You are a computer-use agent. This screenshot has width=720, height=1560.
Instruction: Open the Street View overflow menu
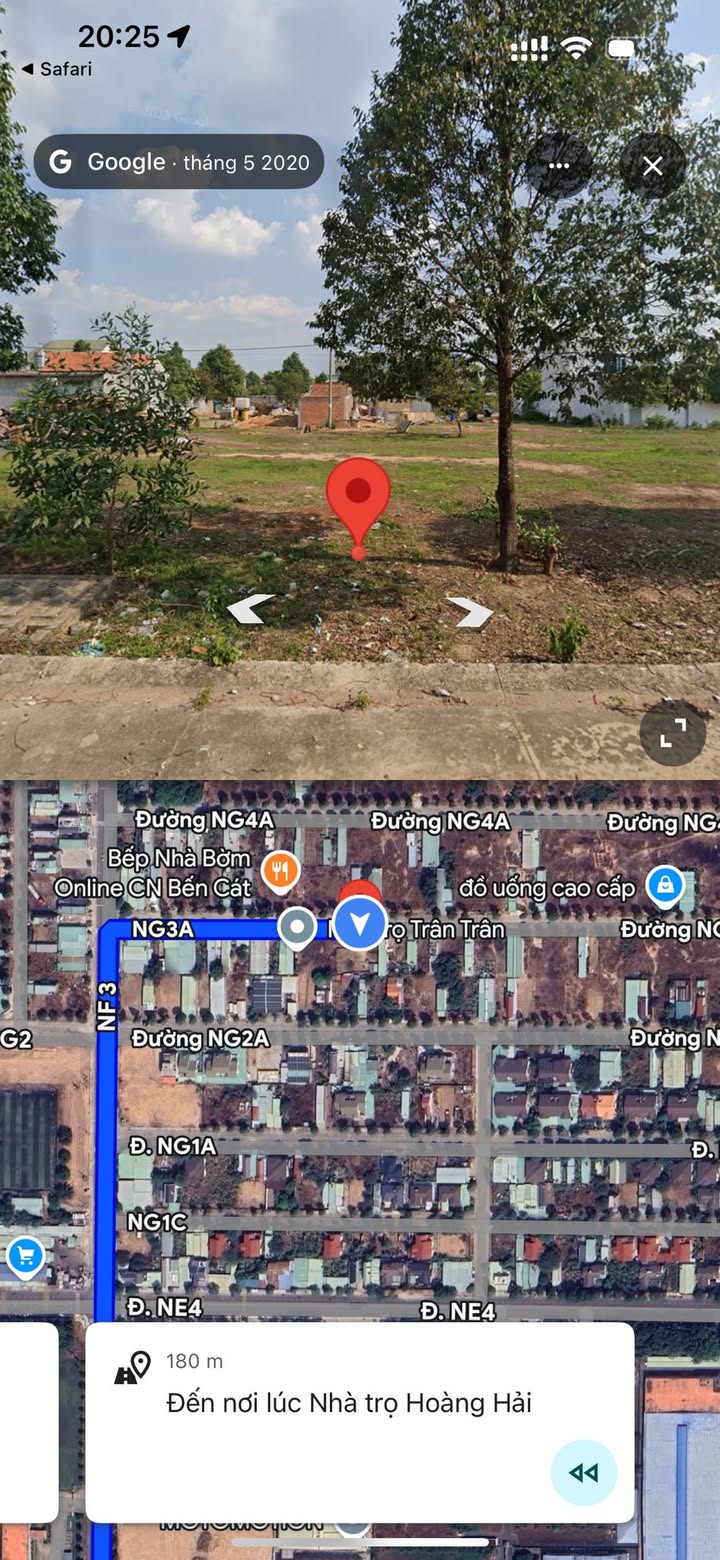coord(559,166)
